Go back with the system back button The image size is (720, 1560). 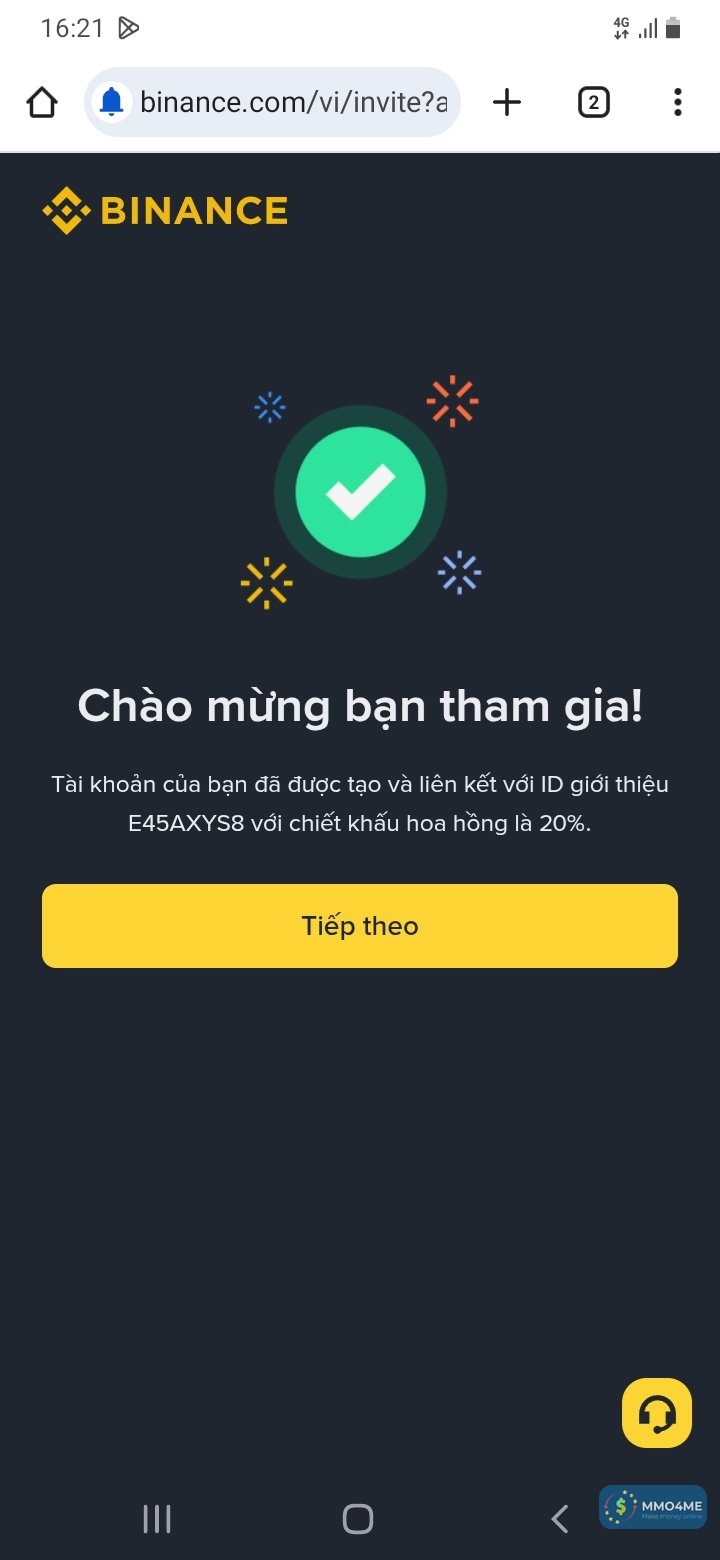coord(559,1519)
